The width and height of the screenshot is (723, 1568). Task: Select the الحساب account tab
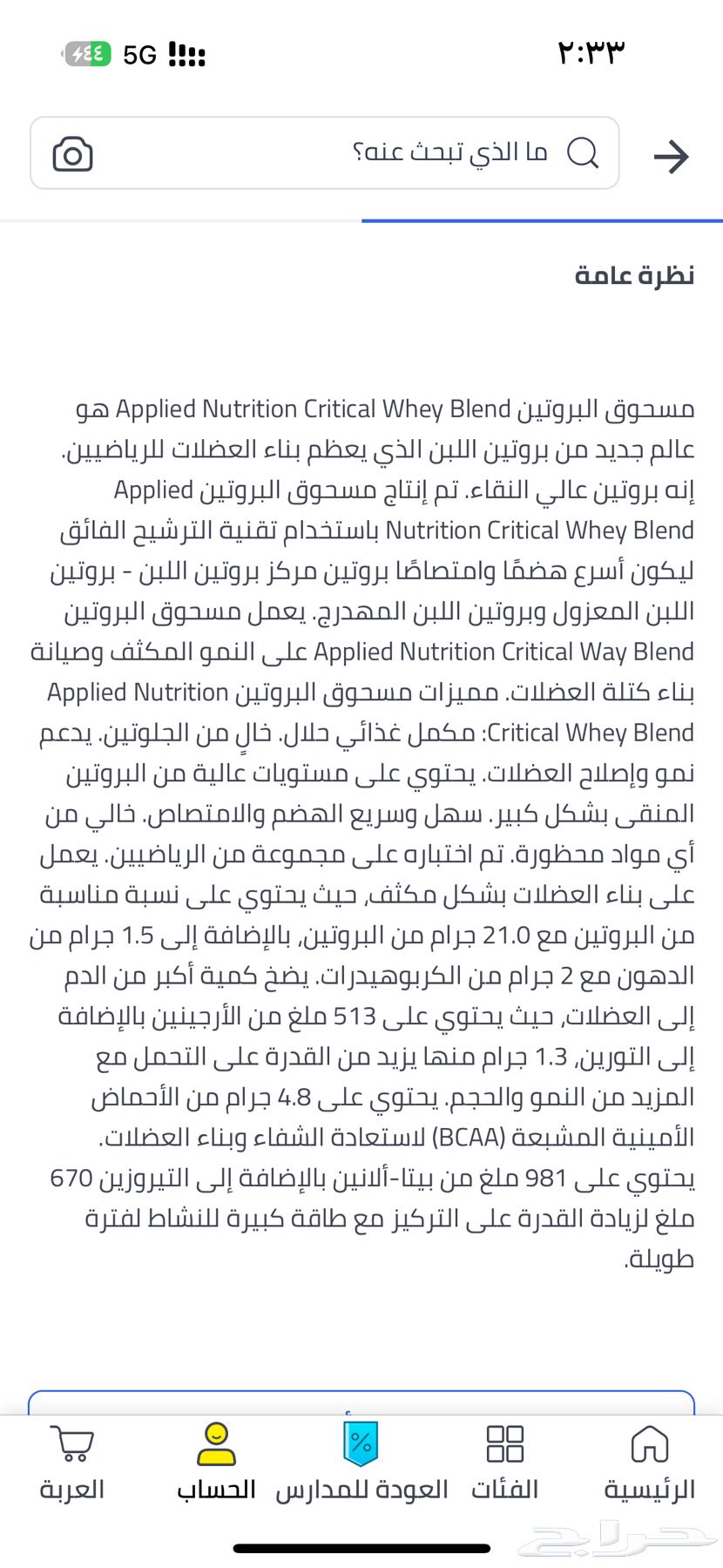pyautogui.click(x=216, y=1463)
